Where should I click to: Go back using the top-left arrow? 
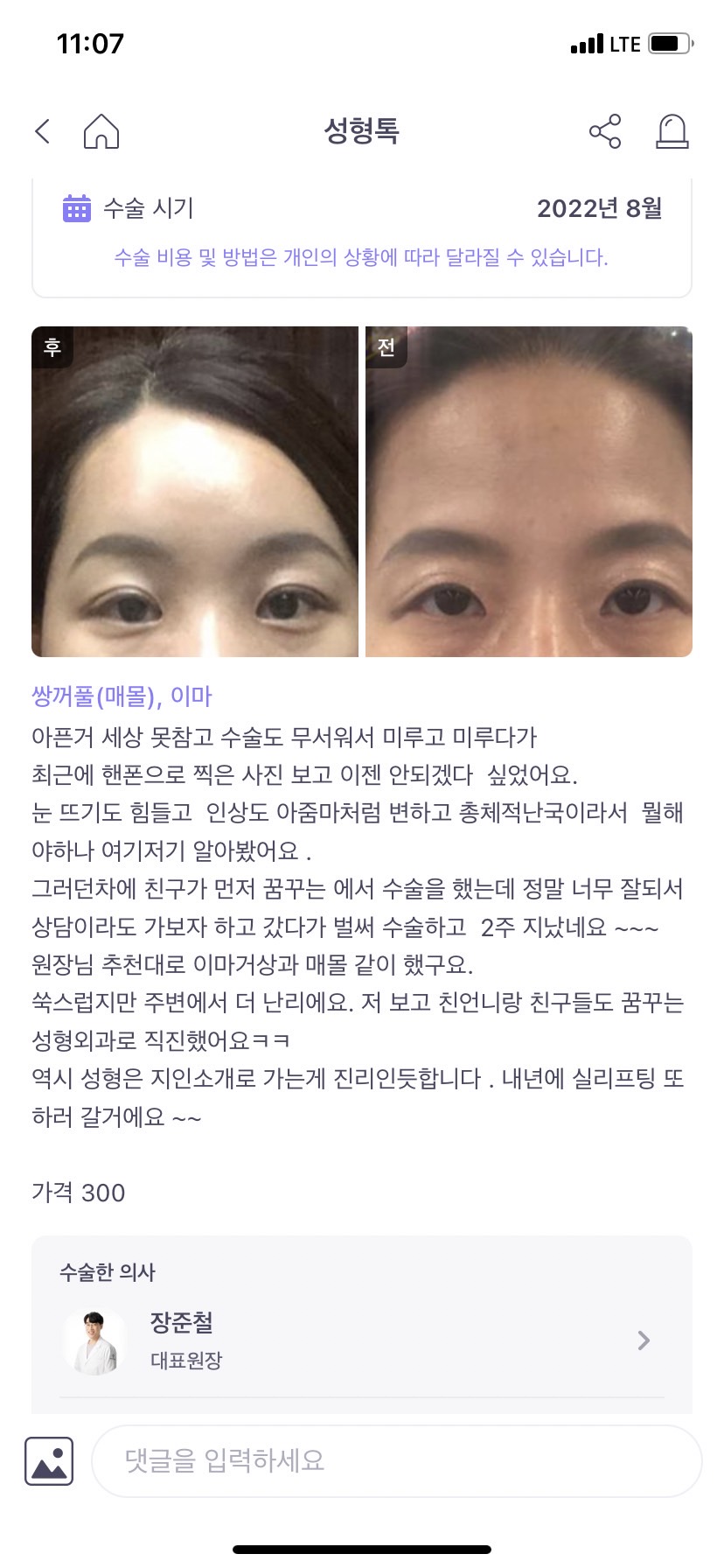pyautogui.click(x=43, y=131)
